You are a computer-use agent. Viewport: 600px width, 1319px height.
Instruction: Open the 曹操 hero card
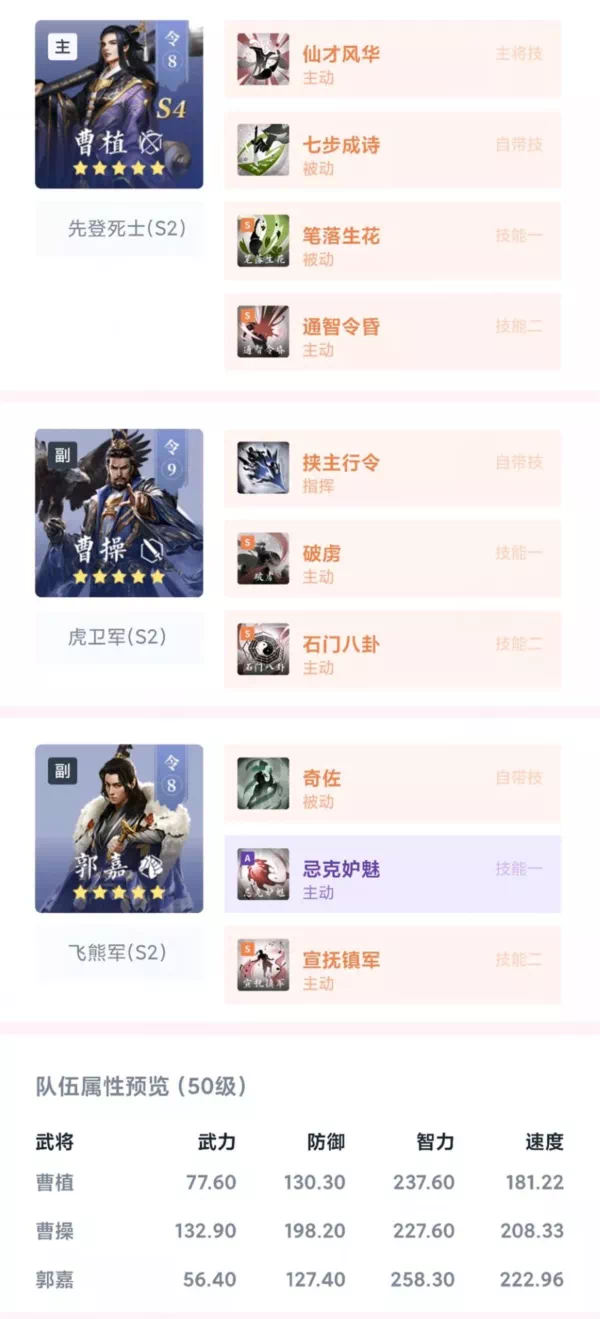point(119,513)
